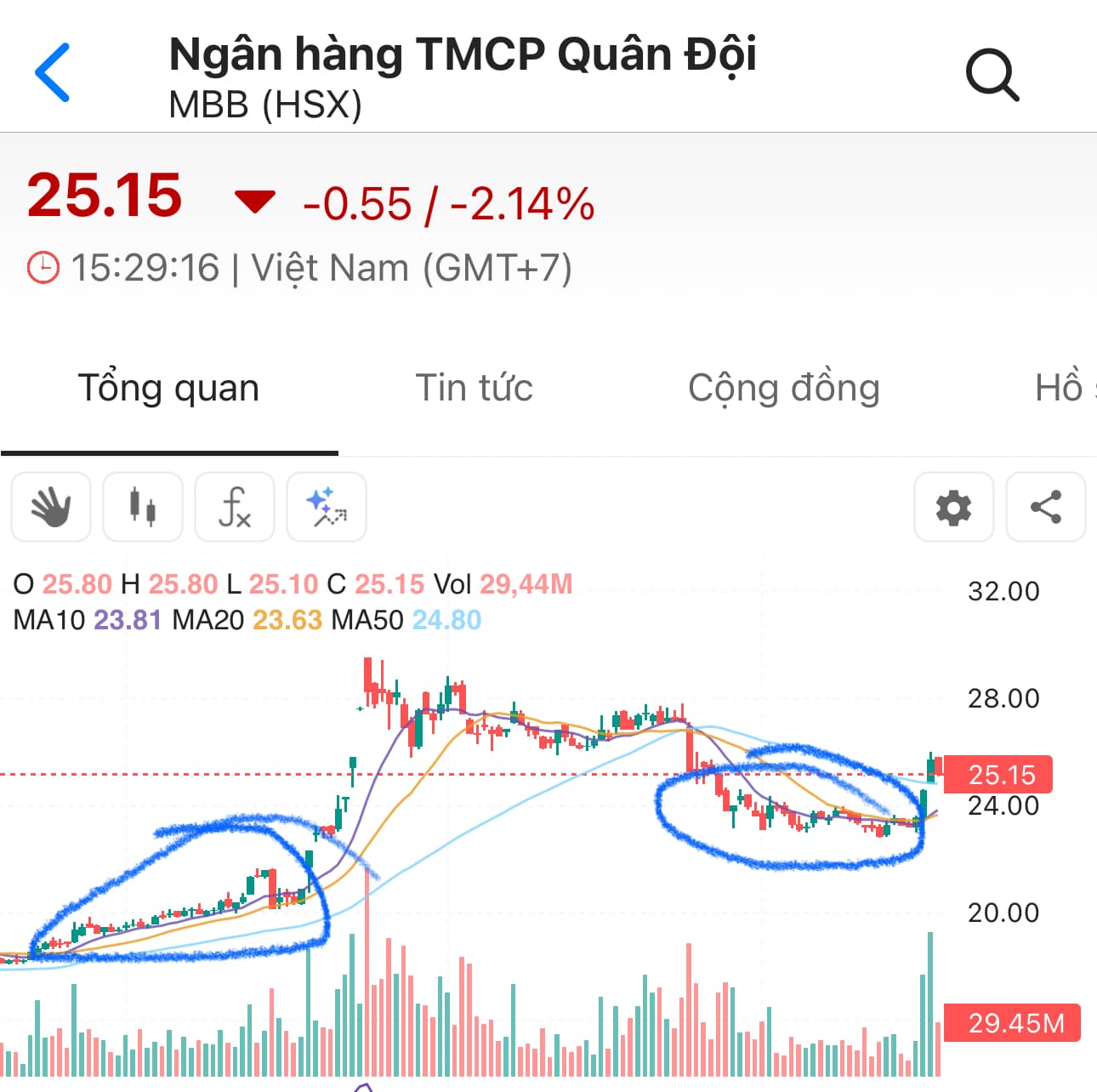Screen dimensions: 1097x1092
Task: Go back using the blue arrow
Action: (53, 73)
